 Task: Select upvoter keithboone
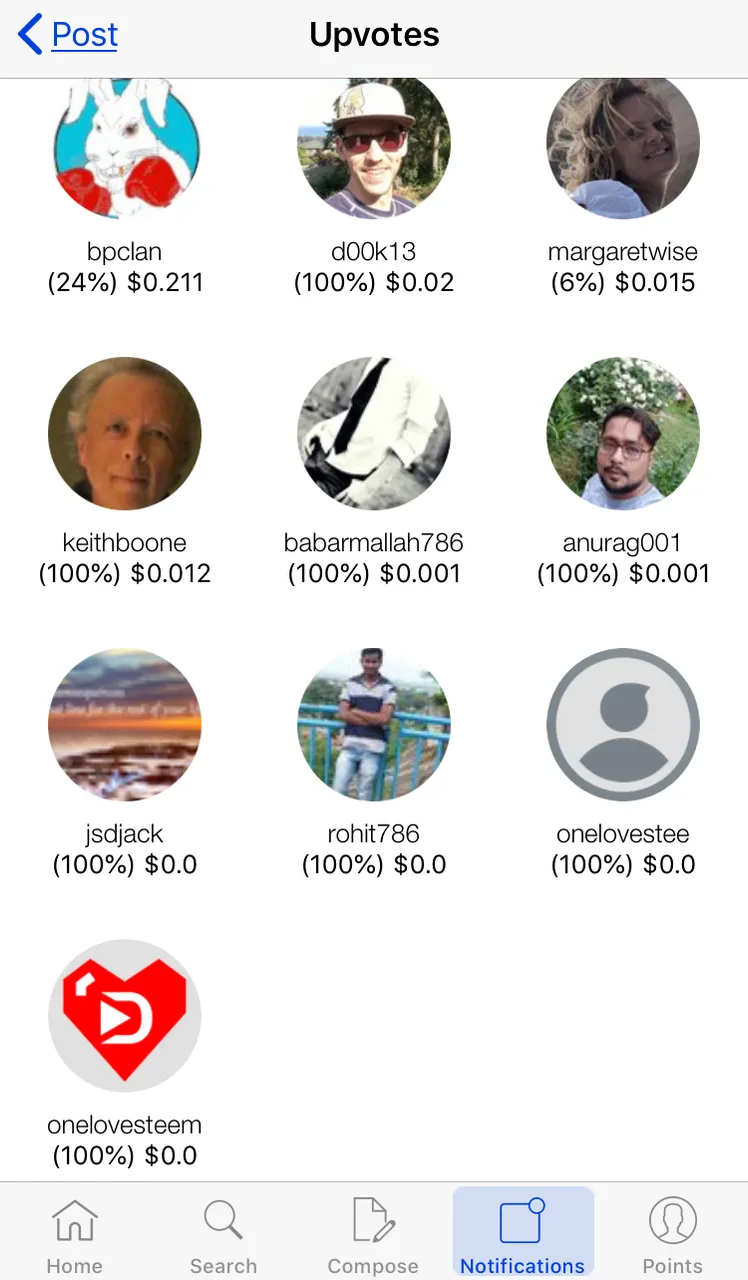pyautogui.click(x=125, y=434)
